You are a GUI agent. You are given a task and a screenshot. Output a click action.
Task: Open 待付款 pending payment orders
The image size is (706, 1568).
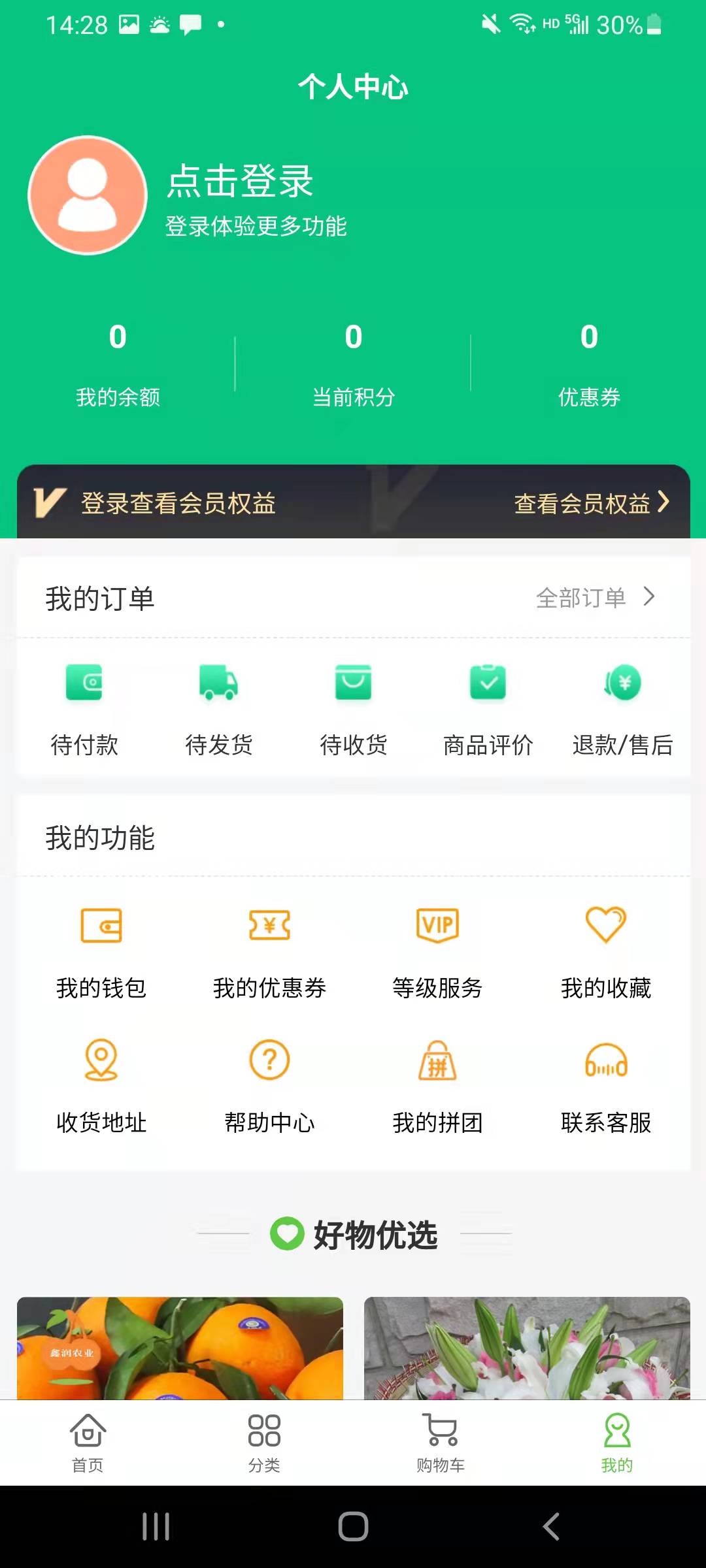coord(84,708)
